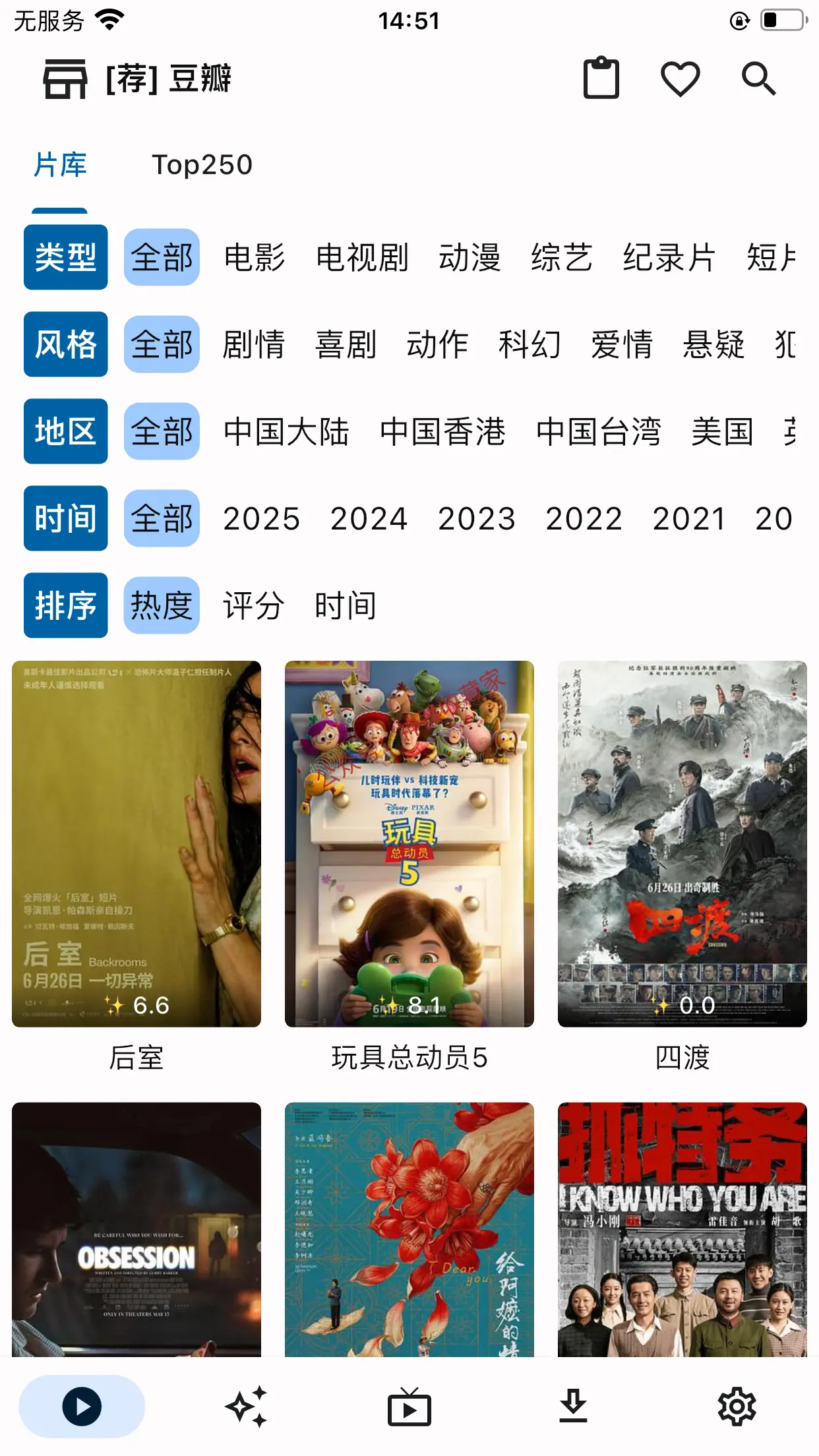
Task: Tap the [荐] 豆瓣 source selector
Action: click(x=138, y=79)
